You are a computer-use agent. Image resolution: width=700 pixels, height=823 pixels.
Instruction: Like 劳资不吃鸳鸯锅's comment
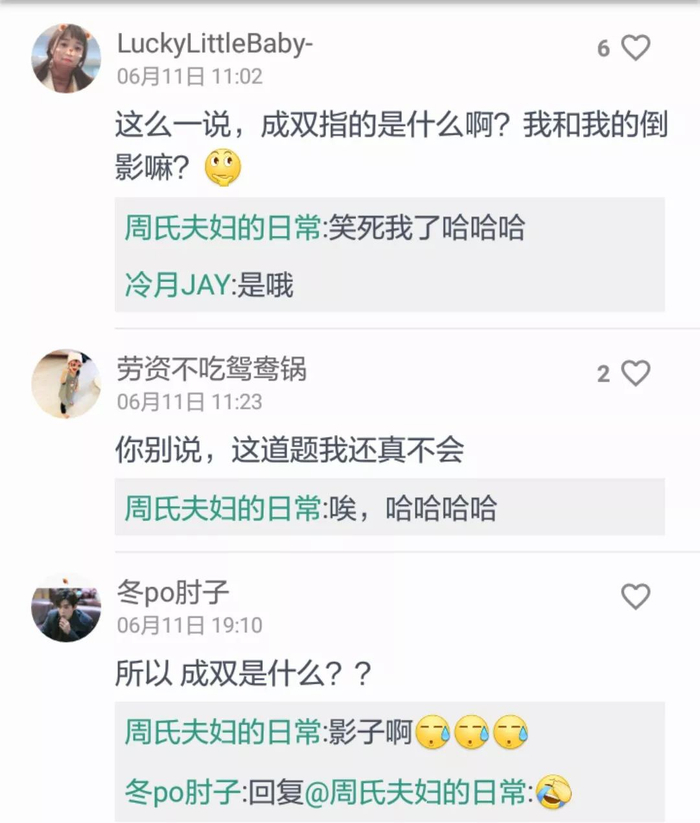click(x=635, y=373)
